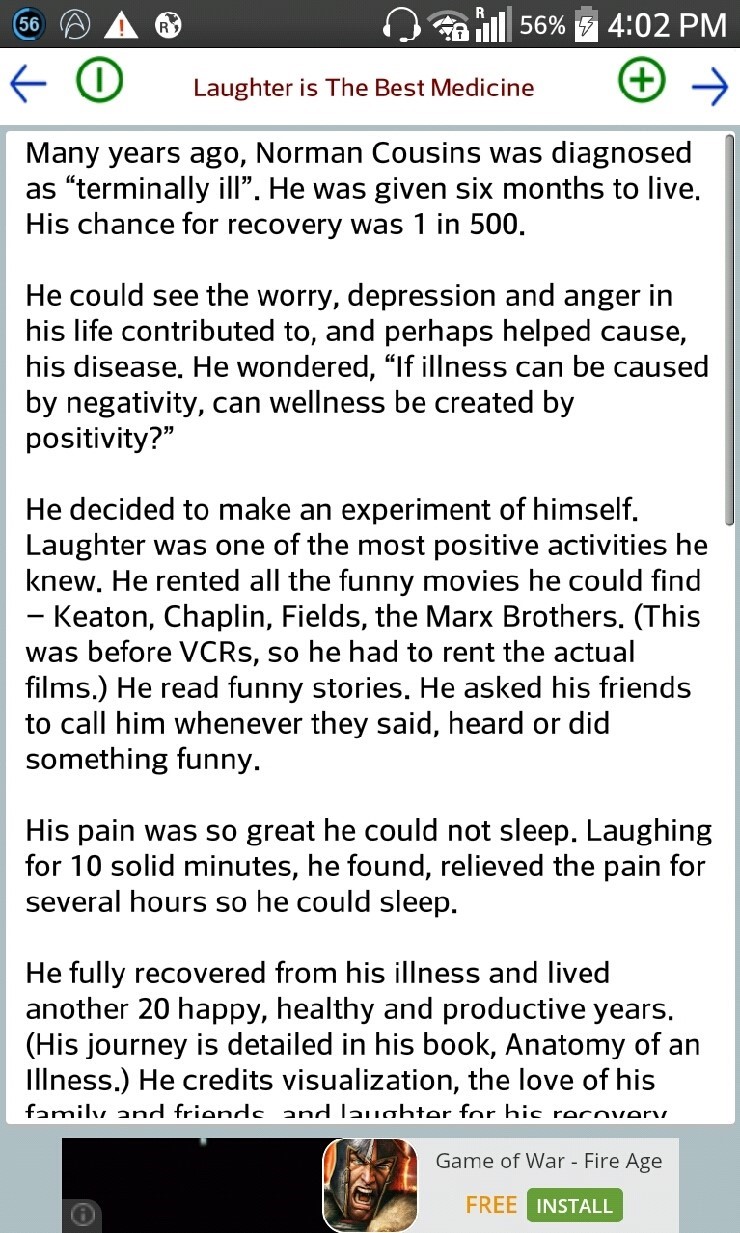740x1233 pixels.
Task: Go to the previous article with left arrow
Action: (29, 85)
